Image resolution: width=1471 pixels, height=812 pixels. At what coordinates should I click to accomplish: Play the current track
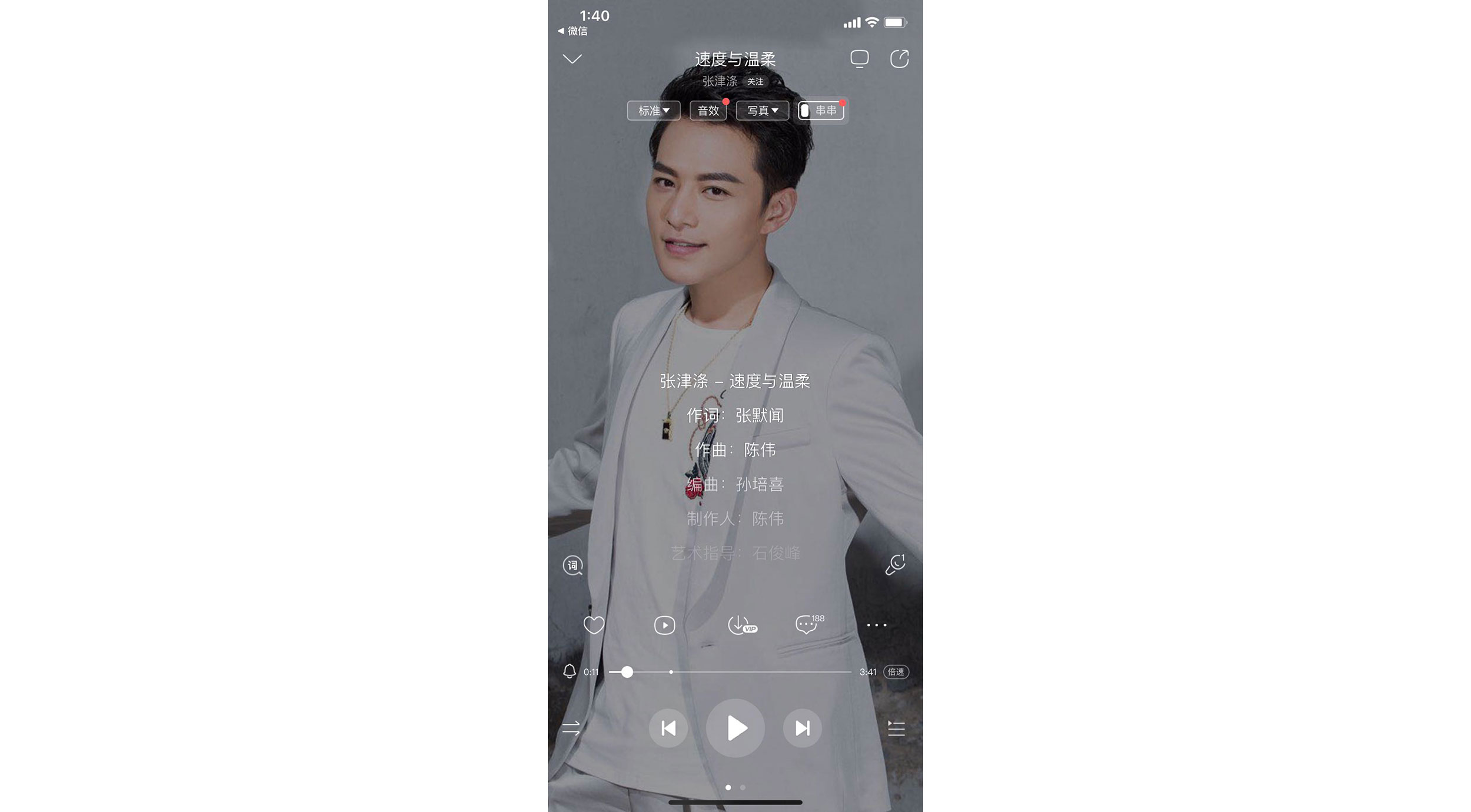point(735,728)
